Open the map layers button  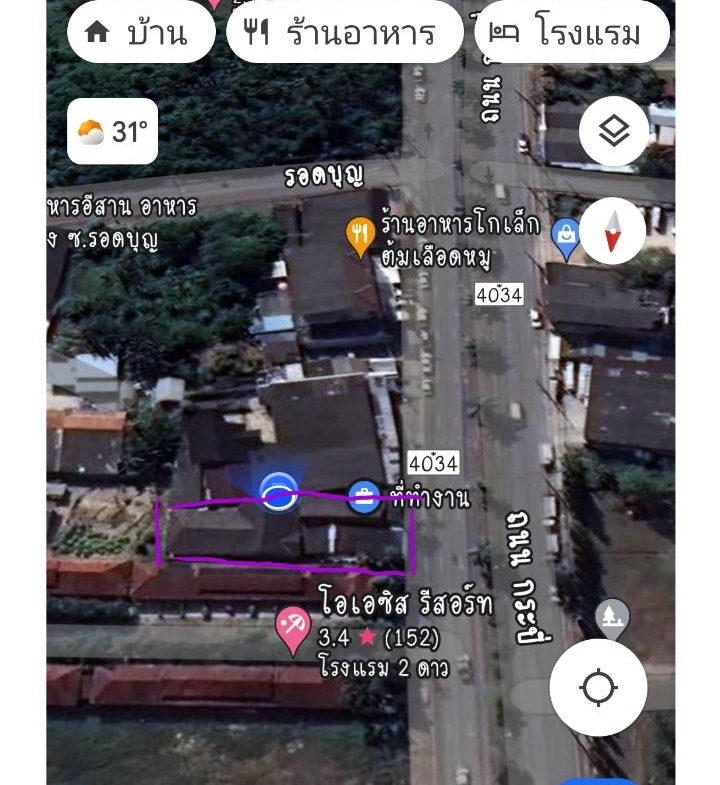613,131
